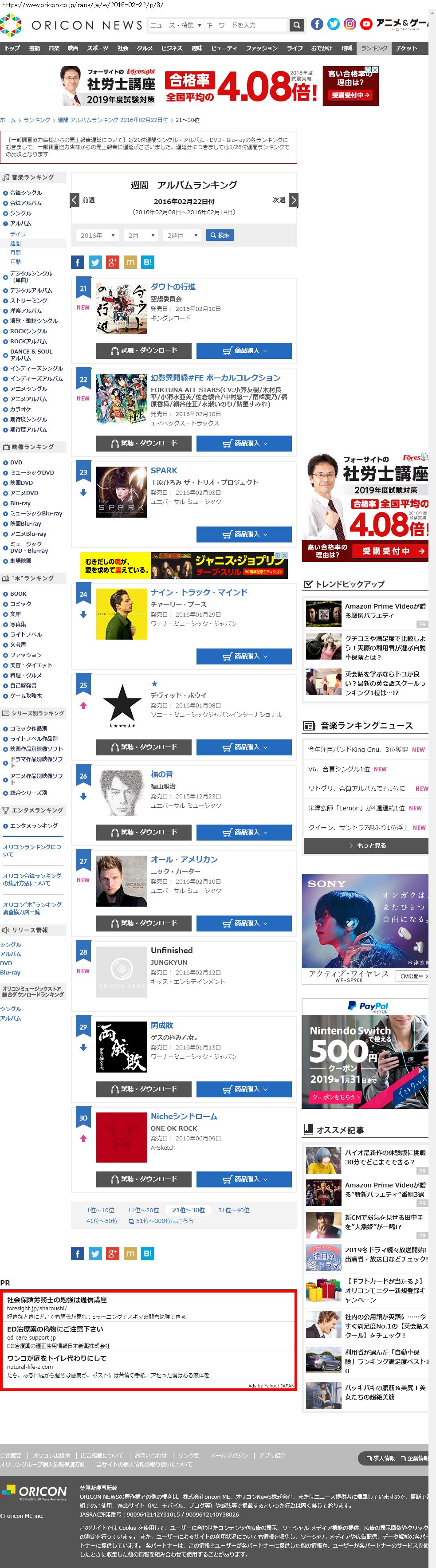Select デジタルアルバム in the music ranking sidebar
The image size is (436, 1568).
pyautogui.click(x=31, y=291)
